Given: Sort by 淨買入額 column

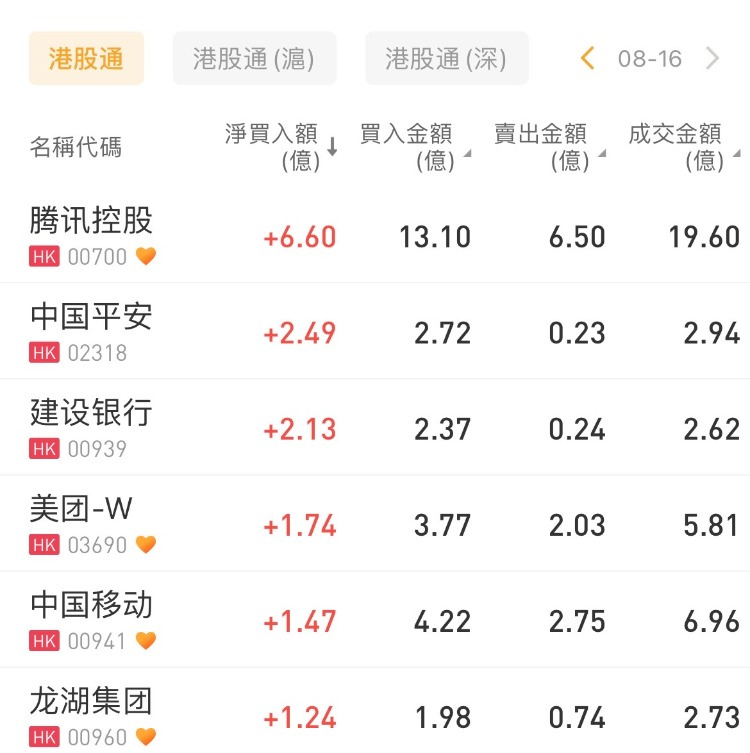Looking at the screenshot, I should tap(281, 147).
